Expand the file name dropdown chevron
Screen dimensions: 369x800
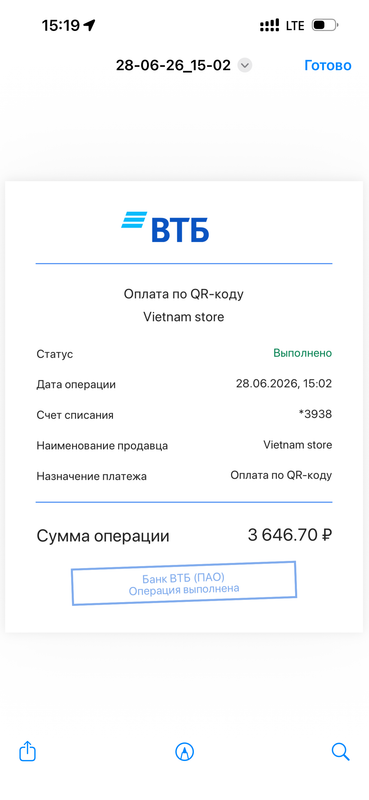click(245, 65)
